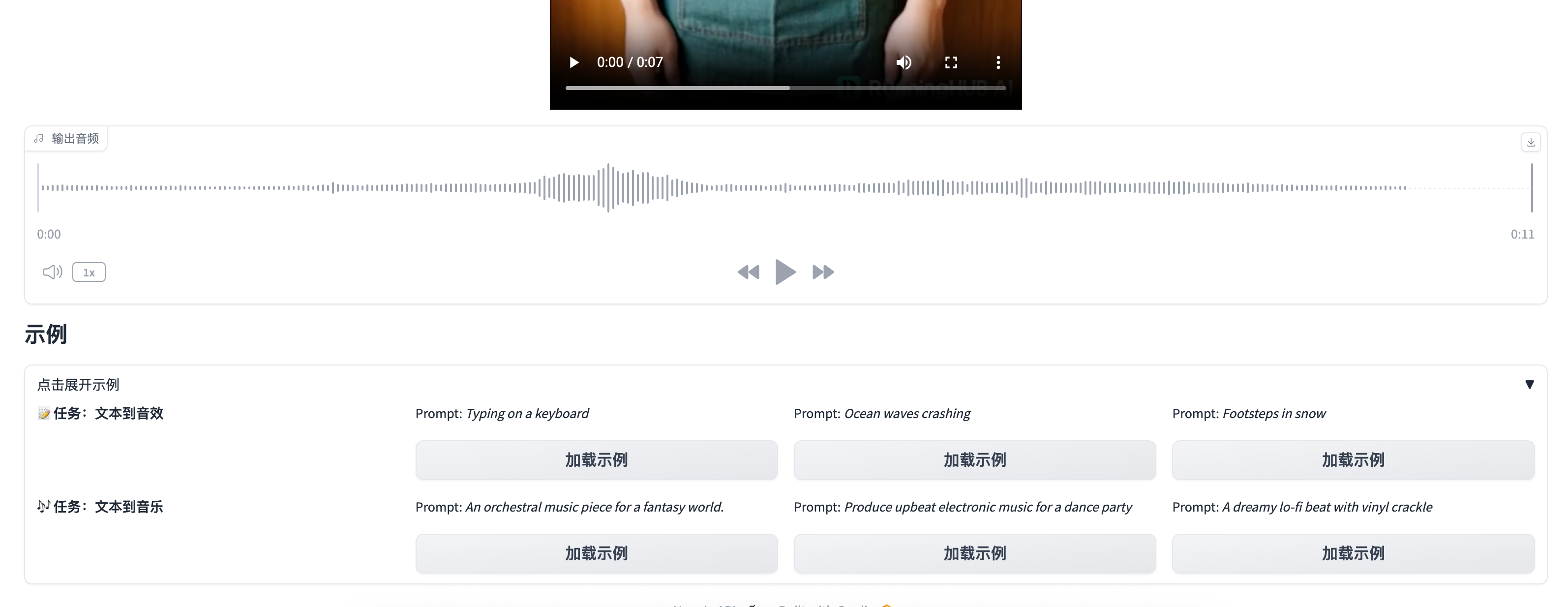The height and width of the screenshot is (607, 1568).
Task: Play the output audio
Action: click(785, 272)
